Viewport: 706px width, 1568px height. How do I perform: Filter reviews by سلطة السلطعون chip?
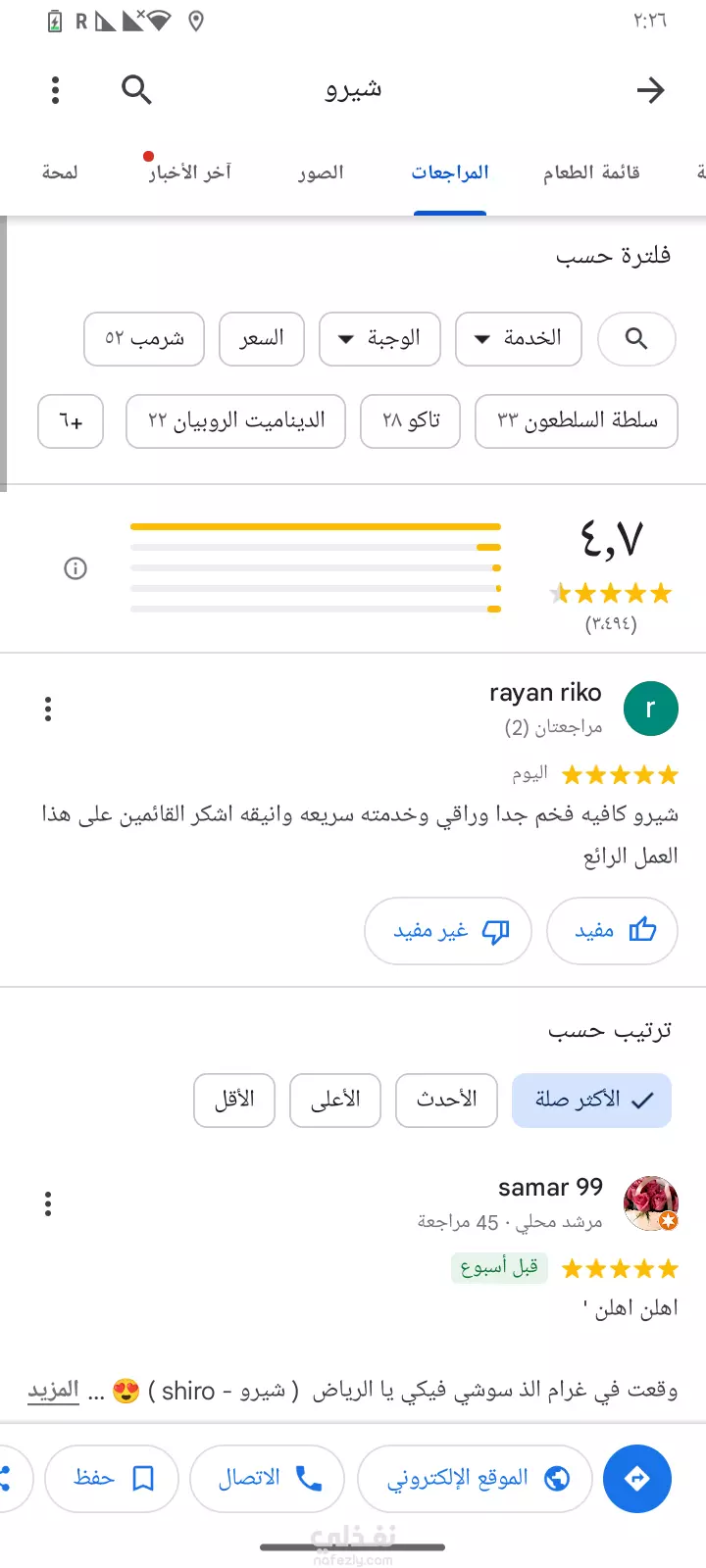click(x=577, y=421)
